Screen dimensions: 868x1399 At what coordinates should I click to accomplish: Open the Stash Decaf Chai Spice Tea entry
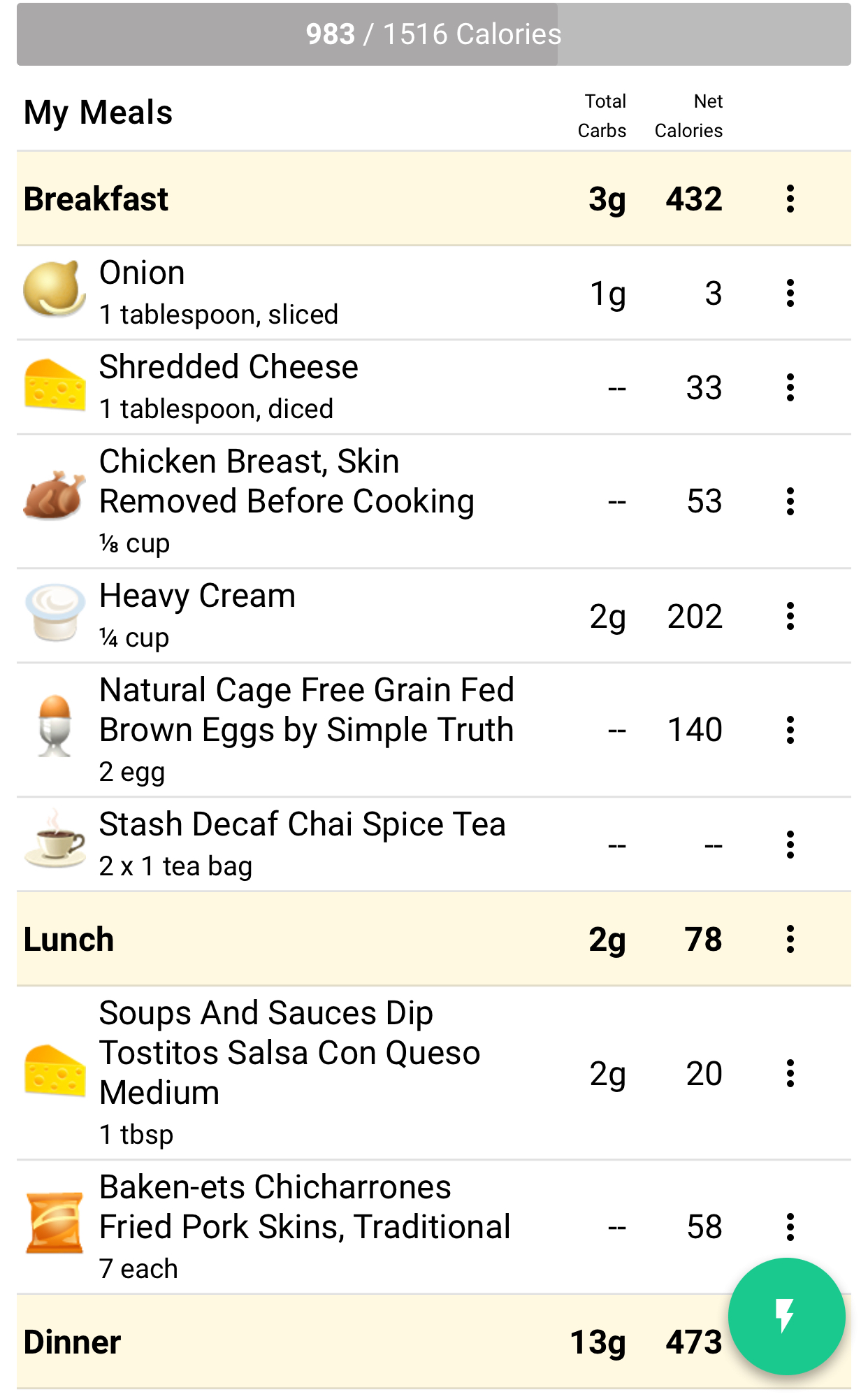point(391,845)
